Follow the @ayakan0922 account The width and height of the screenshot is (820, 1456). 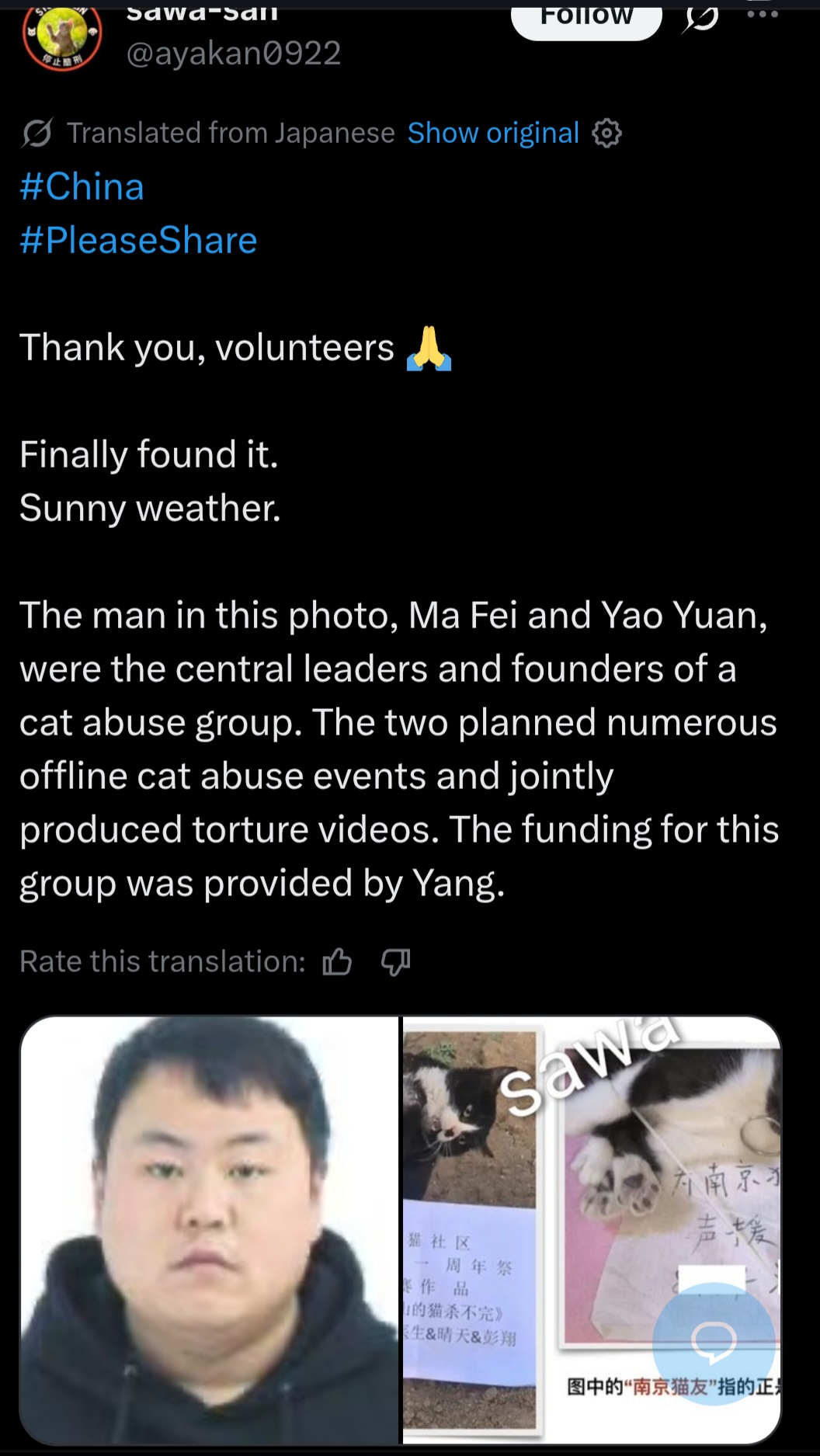pos(586,17)
